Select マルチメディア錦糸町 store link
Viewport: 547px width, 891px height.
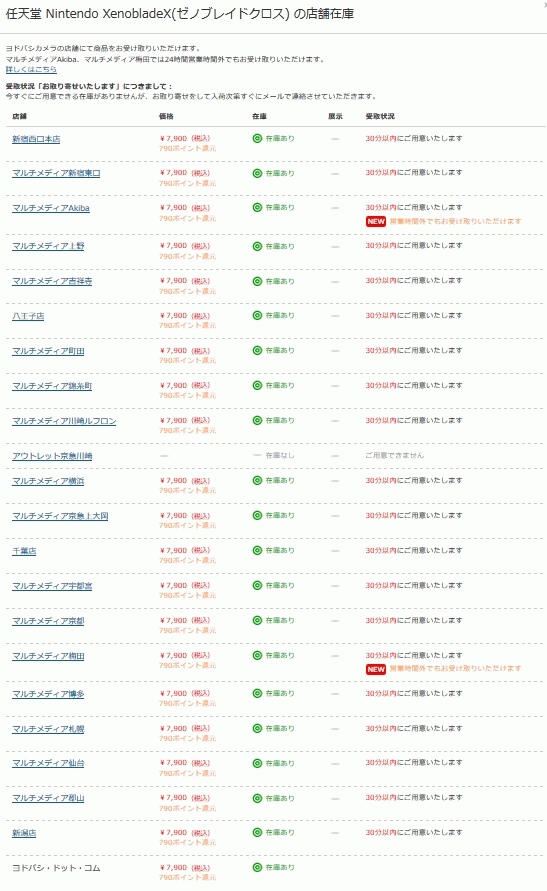point(52,386)
